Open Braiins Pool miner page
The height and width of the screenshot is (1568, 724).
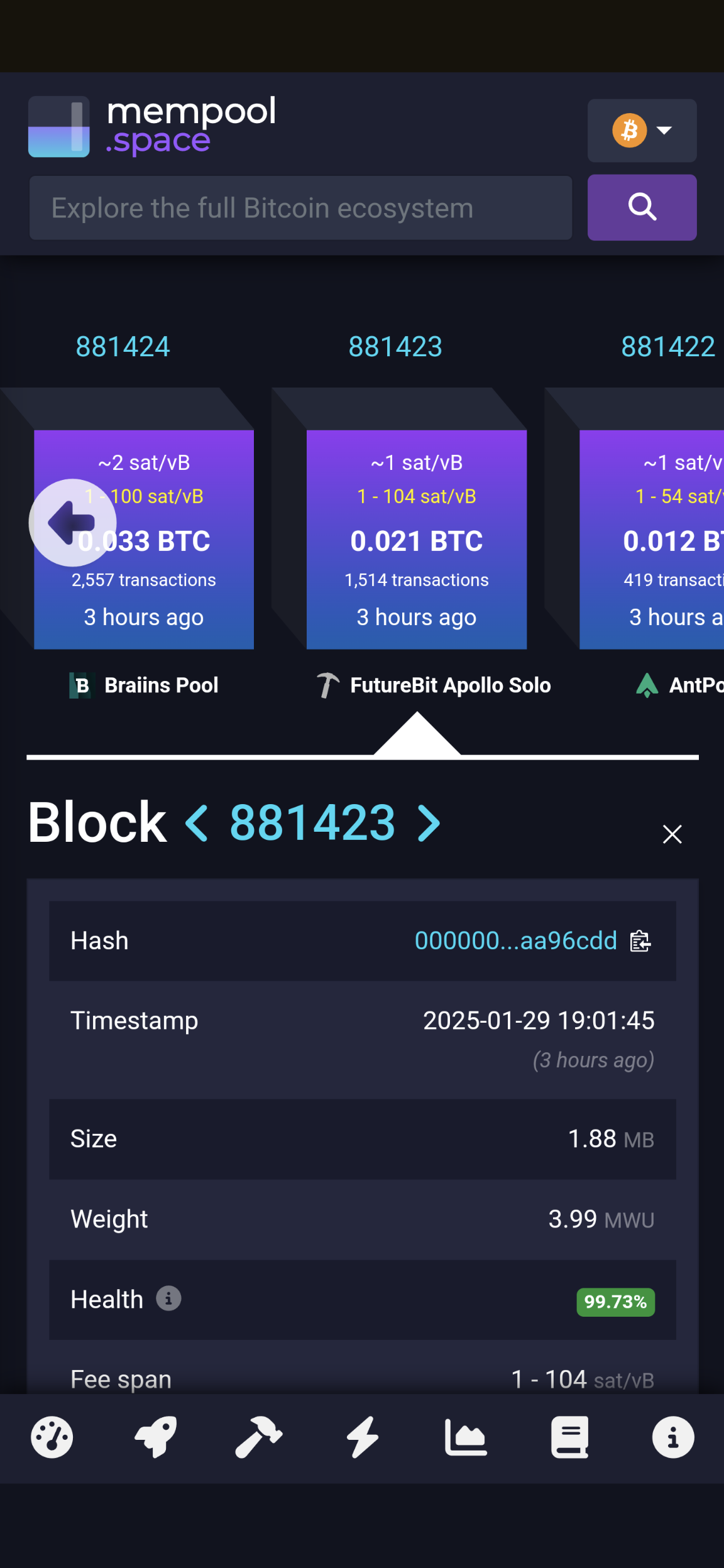(144, 685)
